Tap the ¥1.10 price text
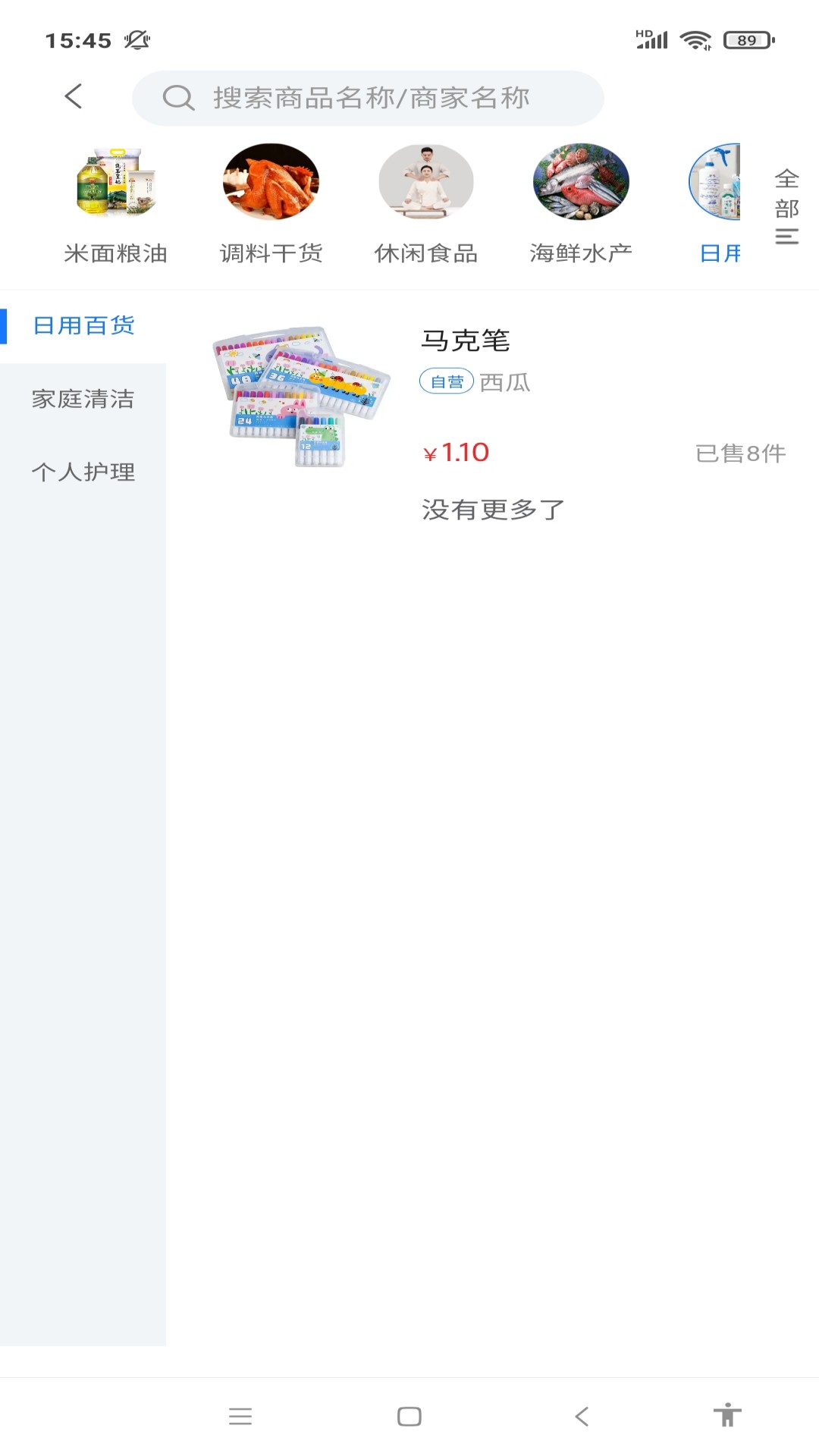819x1456 pixels. pyautogui.click(x=455, y=453)
